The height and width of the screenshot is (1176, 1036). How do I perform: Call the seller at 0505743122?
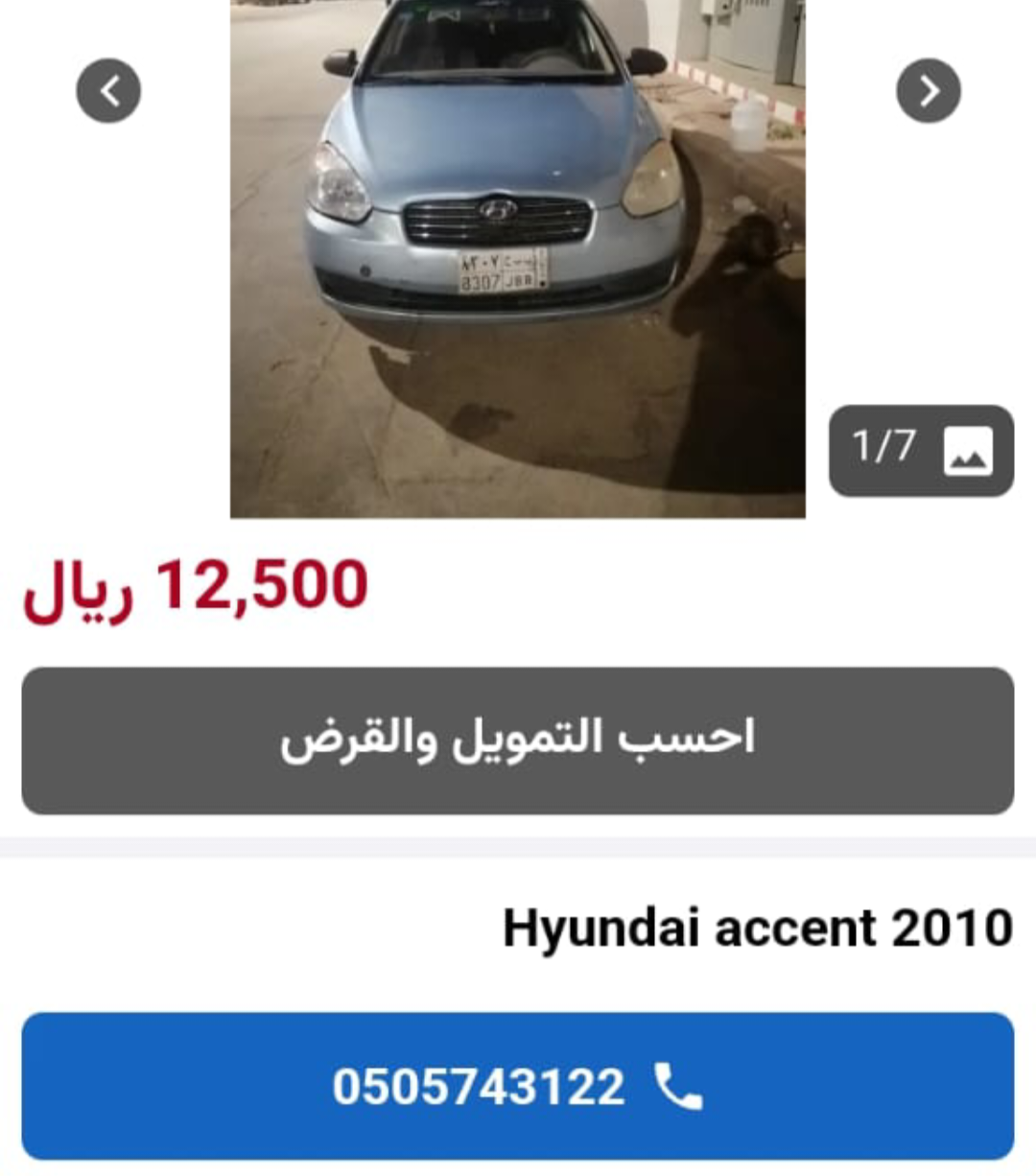(x=517, y=1086)
